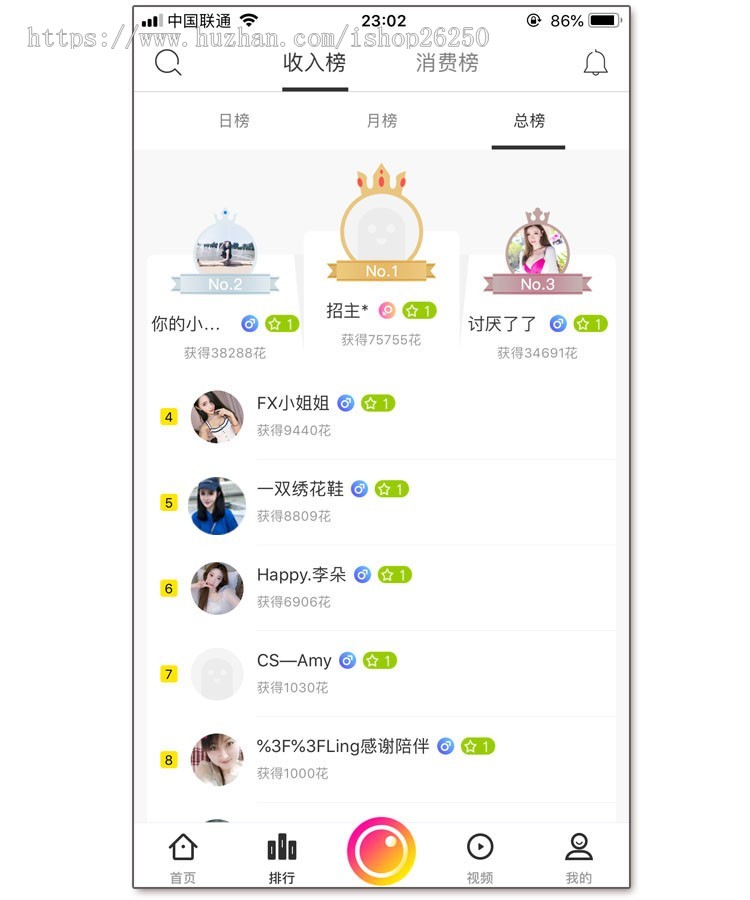Open the 我的 tab
The height and width of the screenshot is (900, 750).
pos(579,858)
